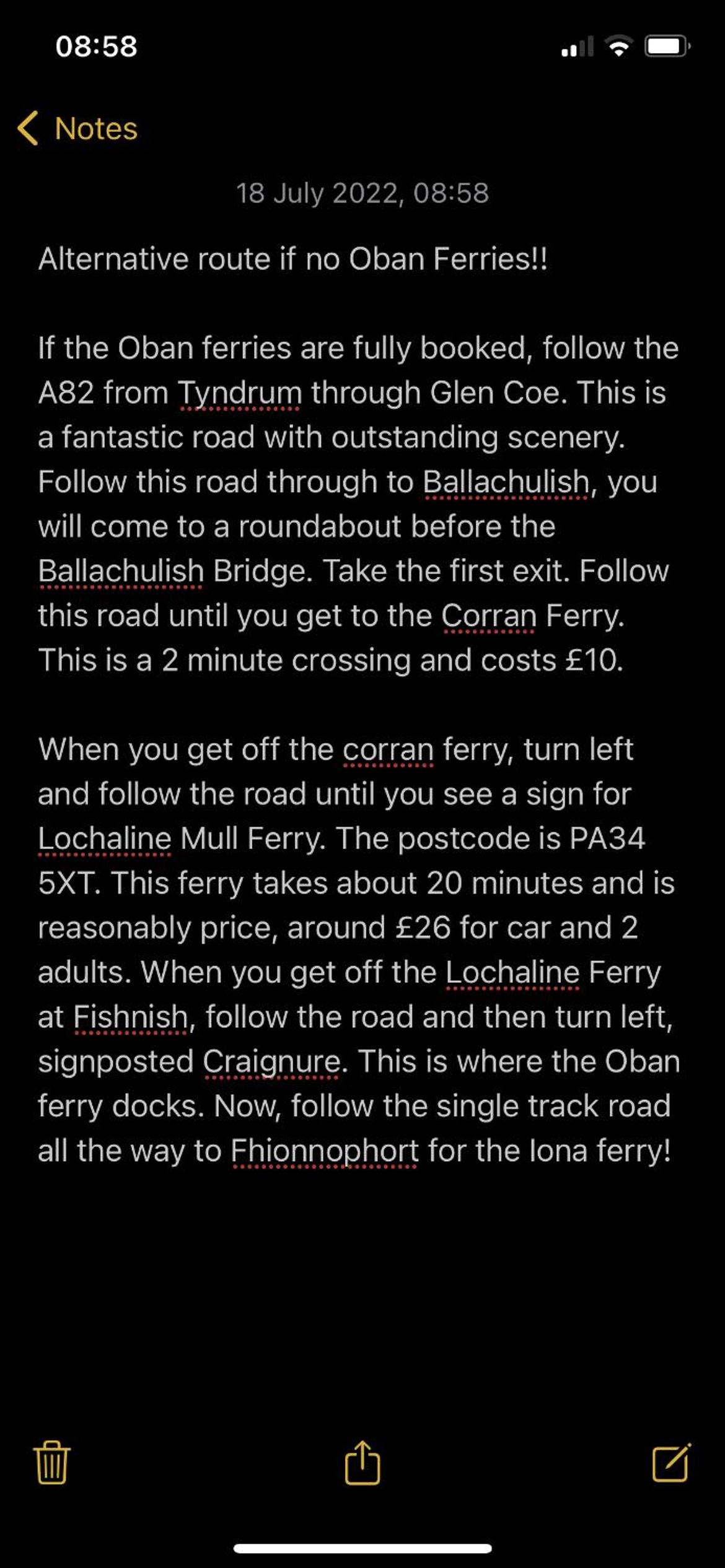Image resolution: width=725 pixels, height=1568 pixels.
Task: Tap the note text to start editing
Action: (359, 705)
